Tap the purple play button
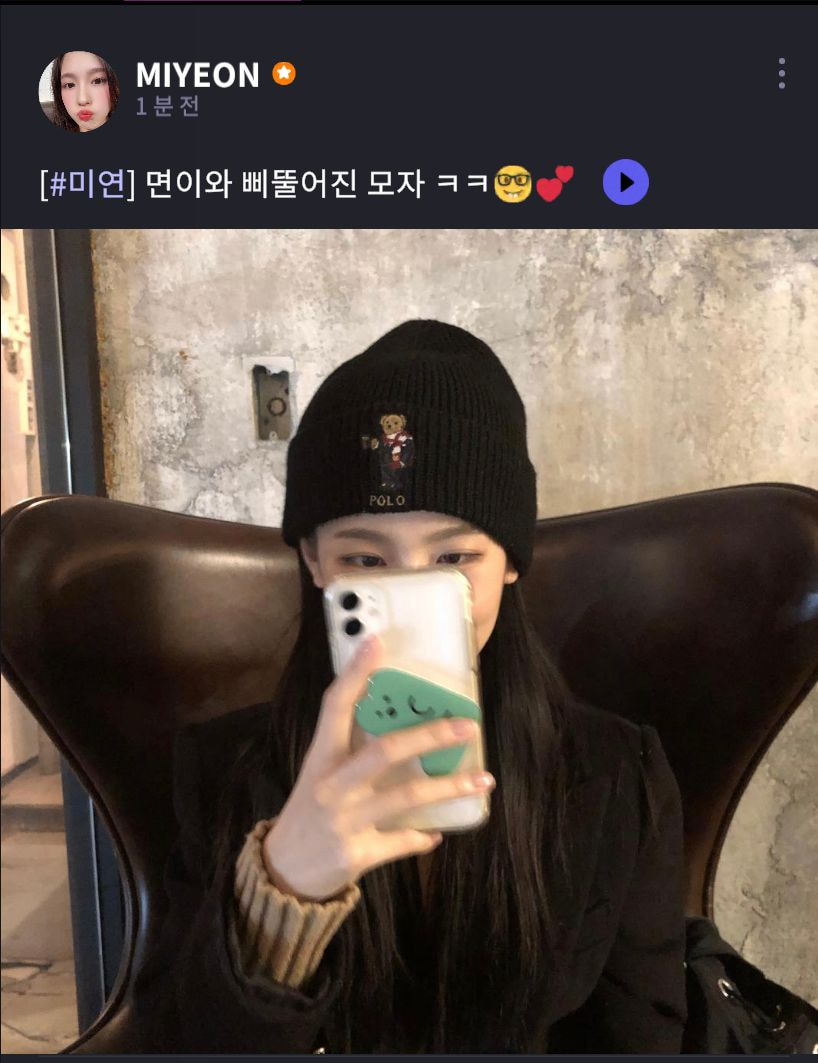This screenshot has width=818, height=1063. point(626,182)
